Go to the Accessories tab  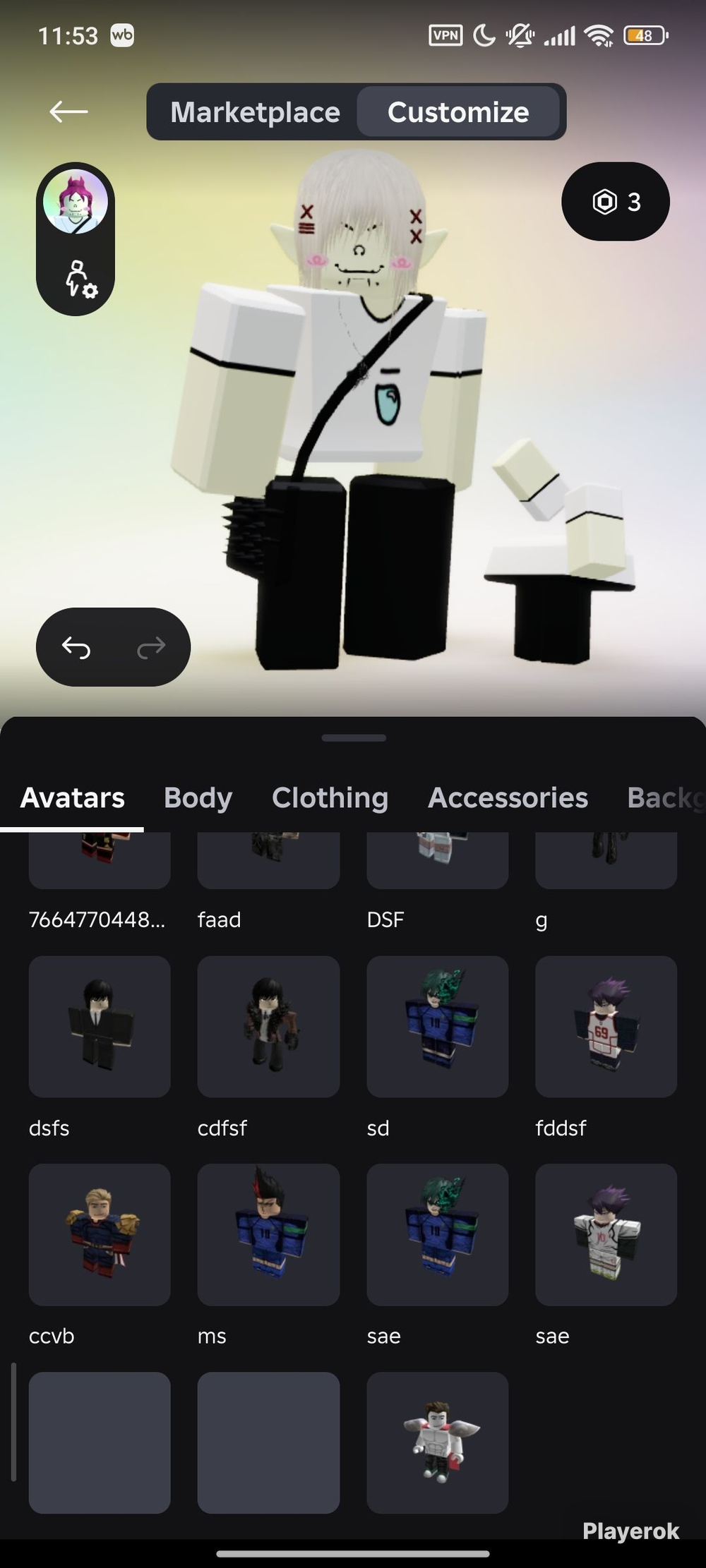coord(508,798)
